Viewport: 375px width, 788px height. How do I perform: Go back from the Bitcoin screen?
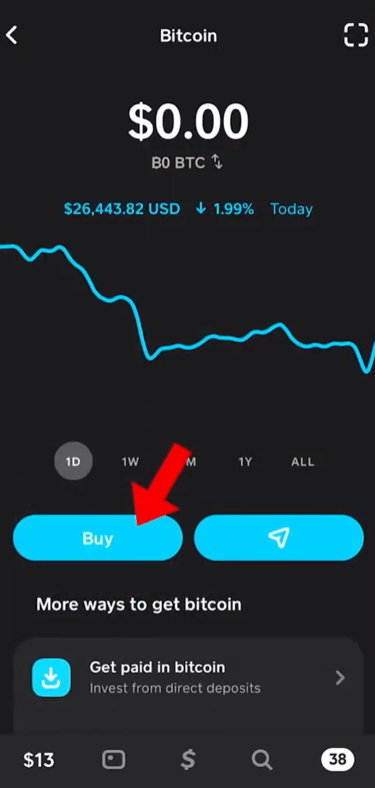click(12, 36)
